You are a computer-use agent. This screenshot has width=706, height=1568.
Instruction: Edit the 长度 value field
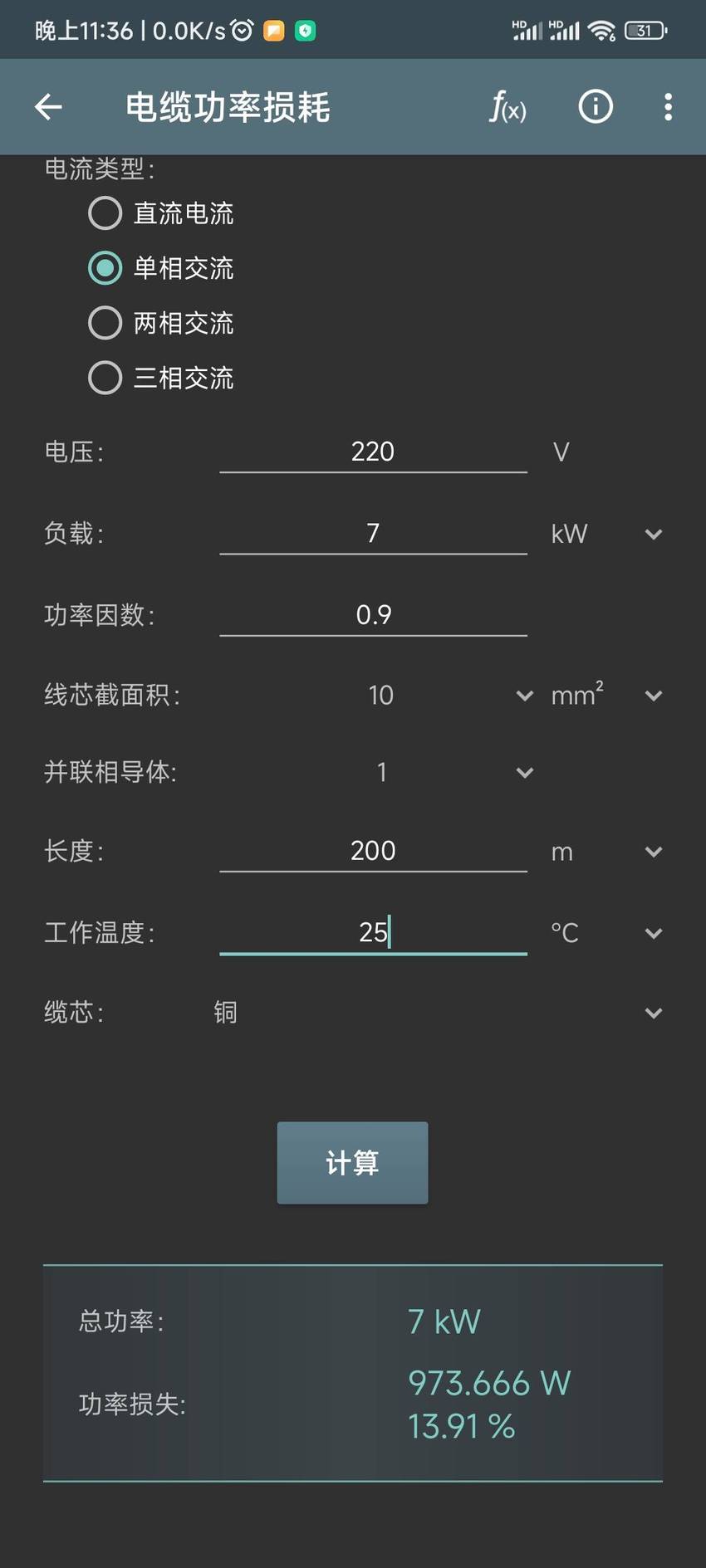click(x=373, y=851)
